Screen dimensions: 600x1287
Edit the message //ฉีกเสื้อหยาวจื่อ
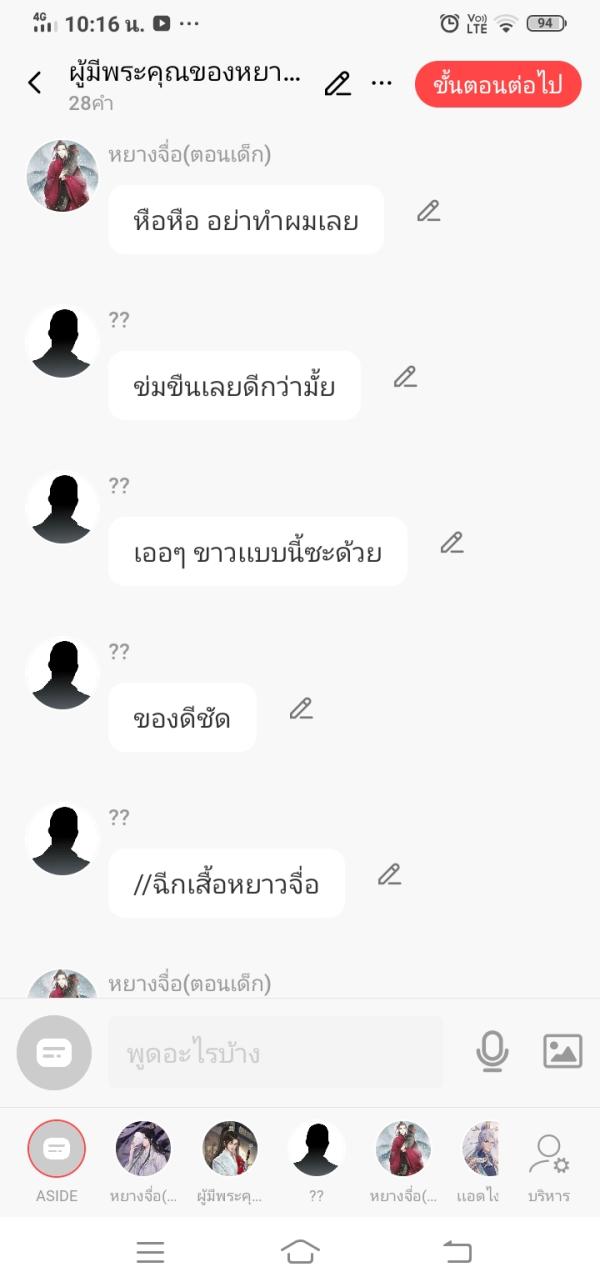(x=389, y=875)
